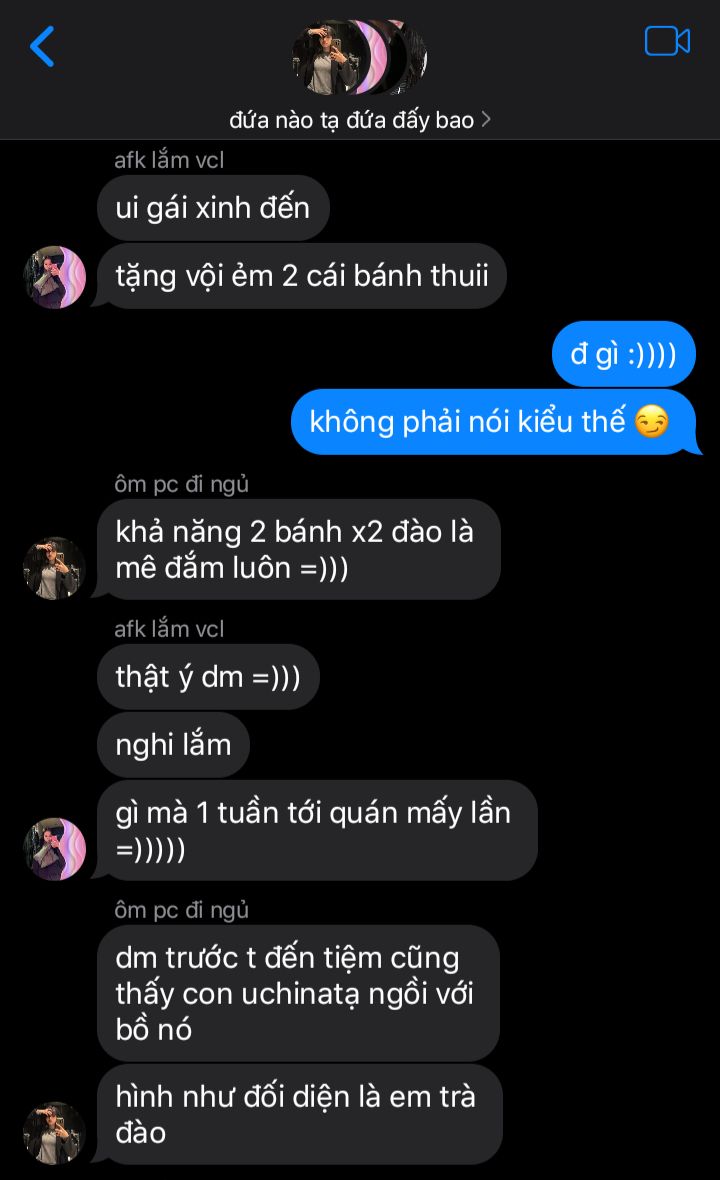Viewport: 720px width, 1180px height.
Task: Open group details for đứa nào tạ đứa đấy bao
Action: (360, 120)
